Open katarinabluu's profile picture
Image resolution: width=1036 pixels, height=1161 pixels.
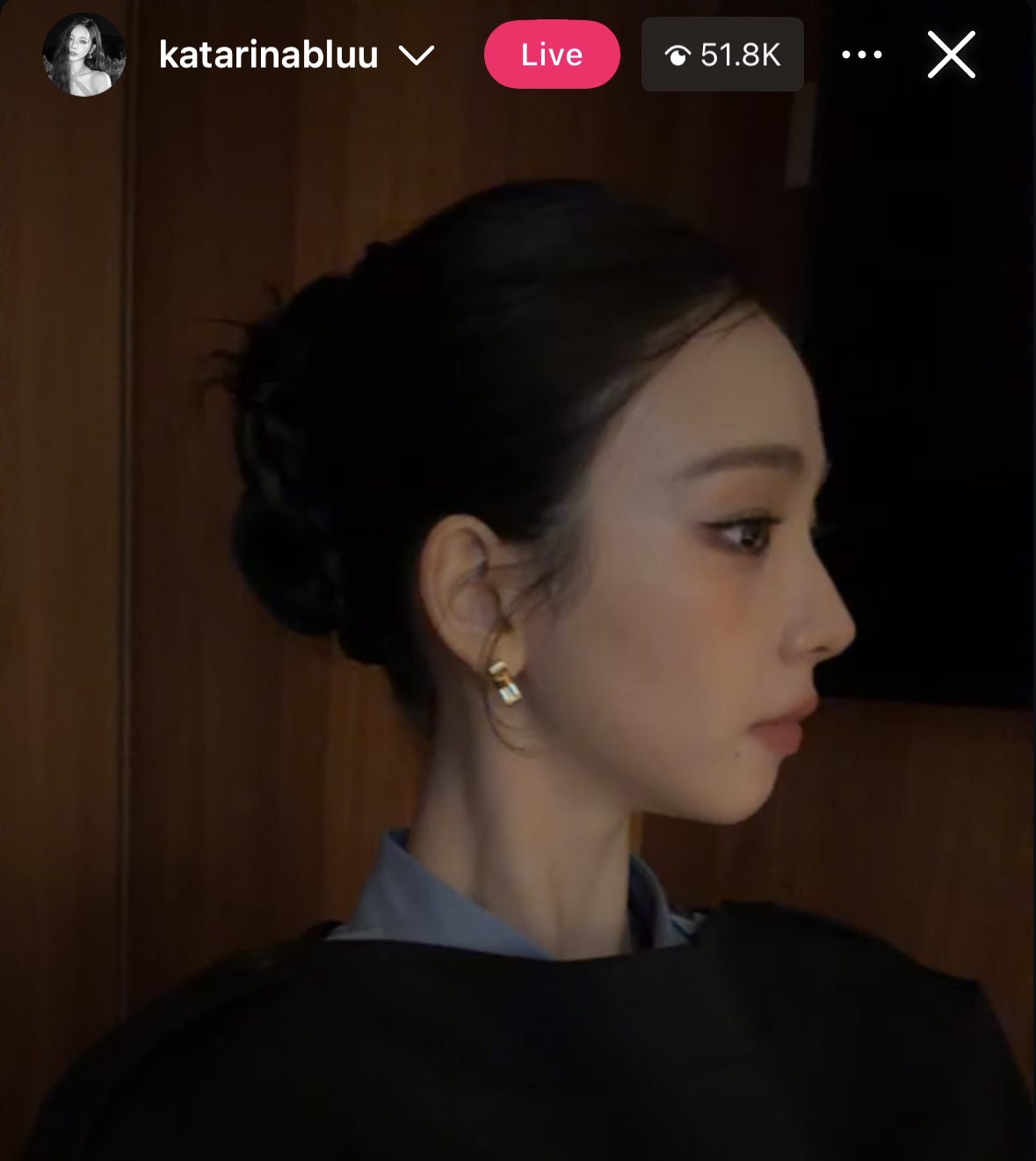coord(84,54)
